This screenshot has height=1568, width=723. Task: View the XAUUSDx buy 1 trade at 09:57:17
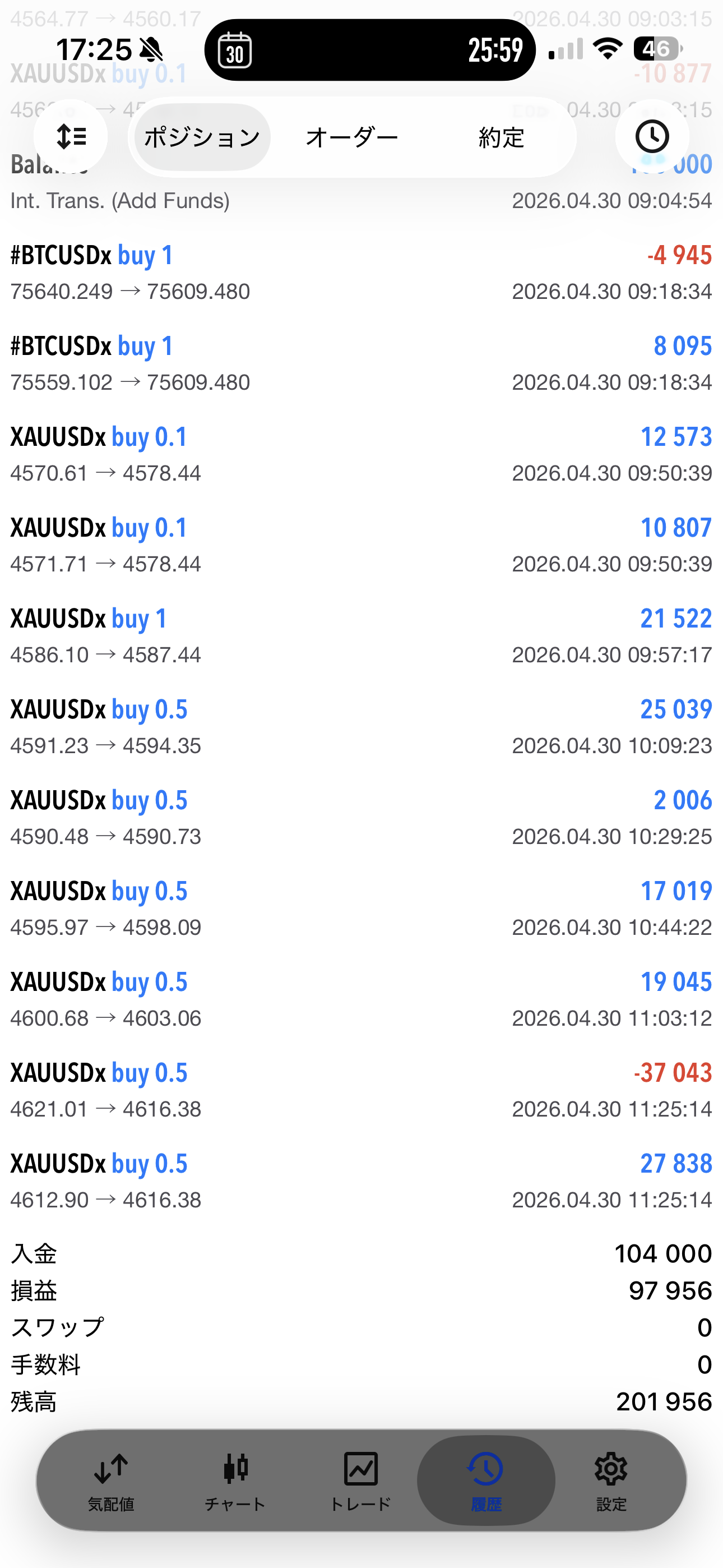click(361, 636)
